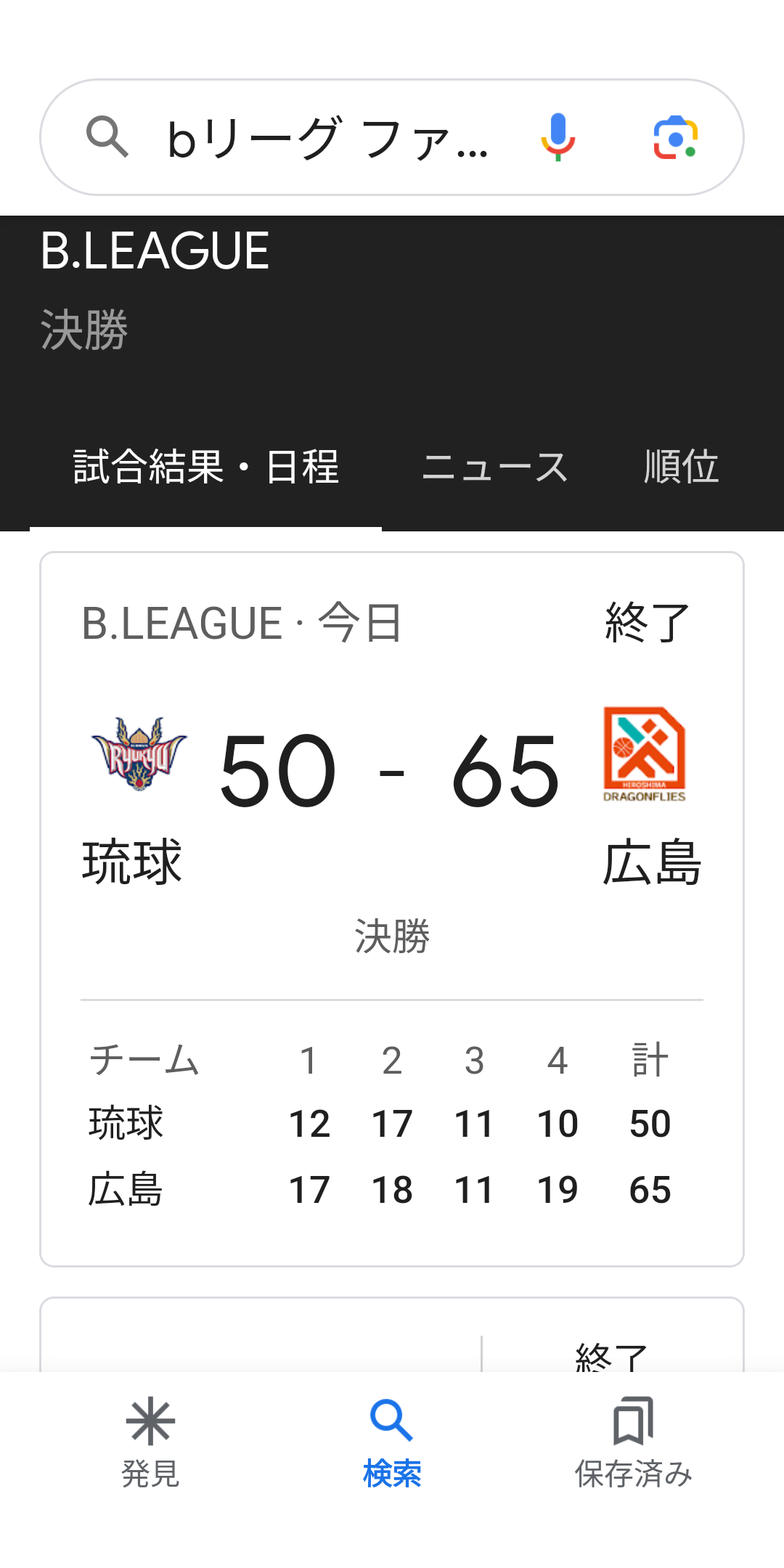784x1568 pixels.
Task: Open Google Lens camera search
Action: (x=675, y=137)
